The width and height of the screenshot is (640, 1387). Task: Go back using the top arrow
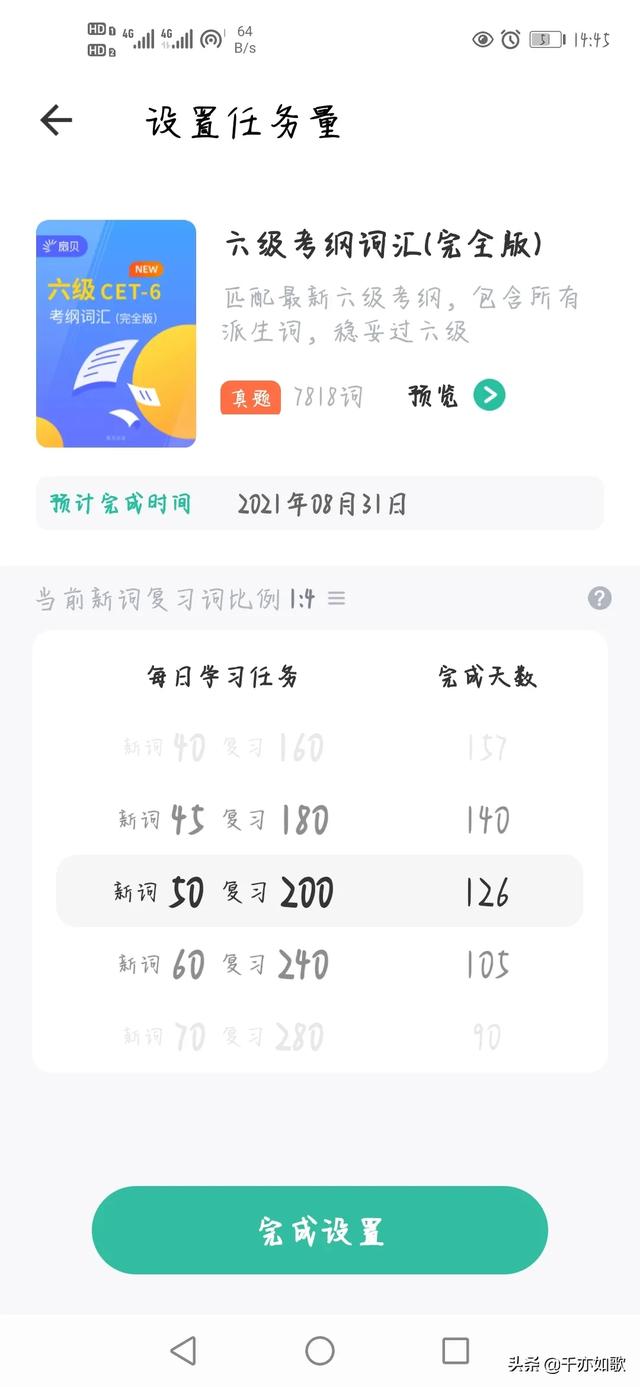[56, 121]
